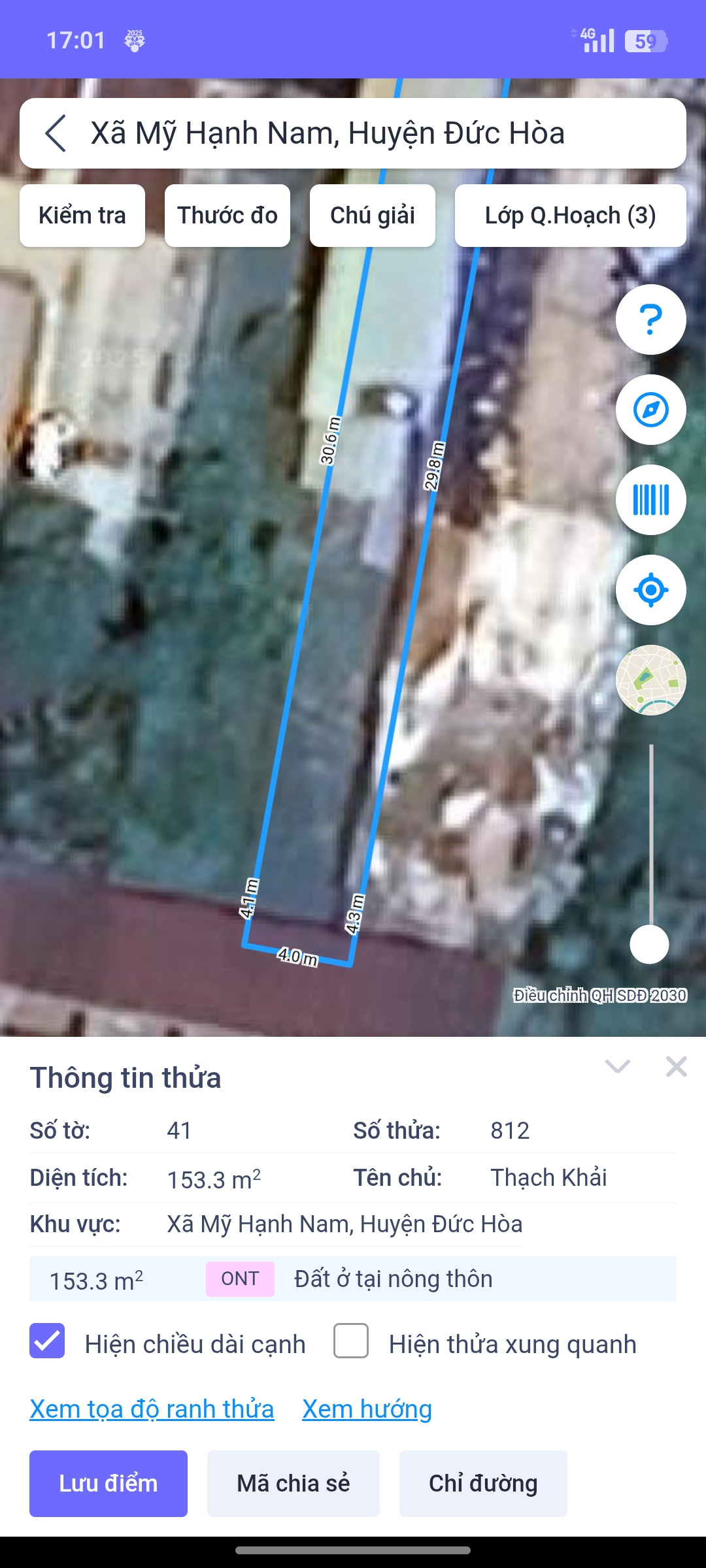Screen dimensions: 706x1568
Task: Center map on my current location
Action: tap(650, 590)
